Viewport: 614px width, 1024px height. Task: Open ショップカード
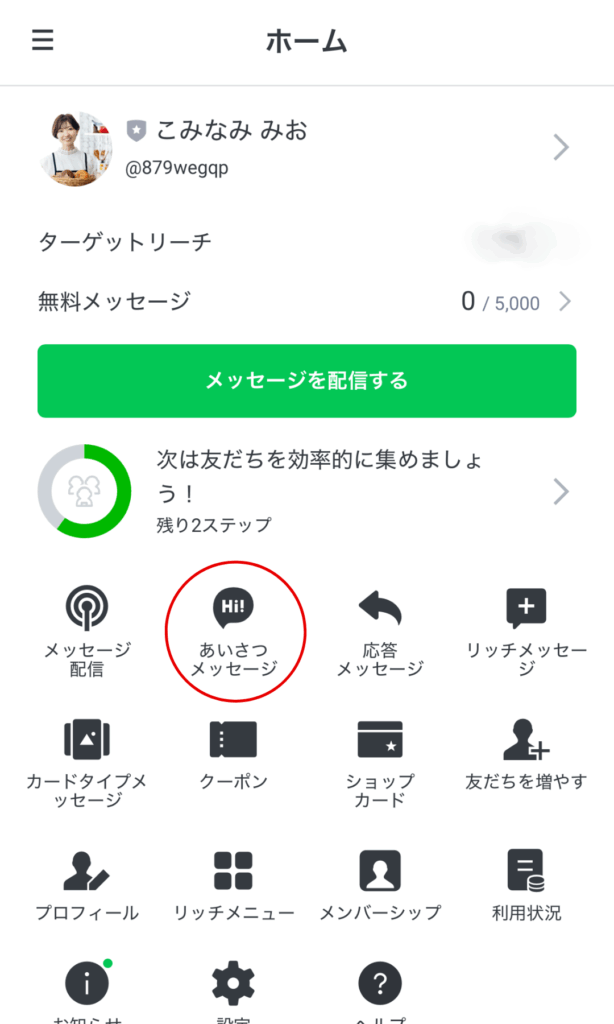[x=380, y=763]
